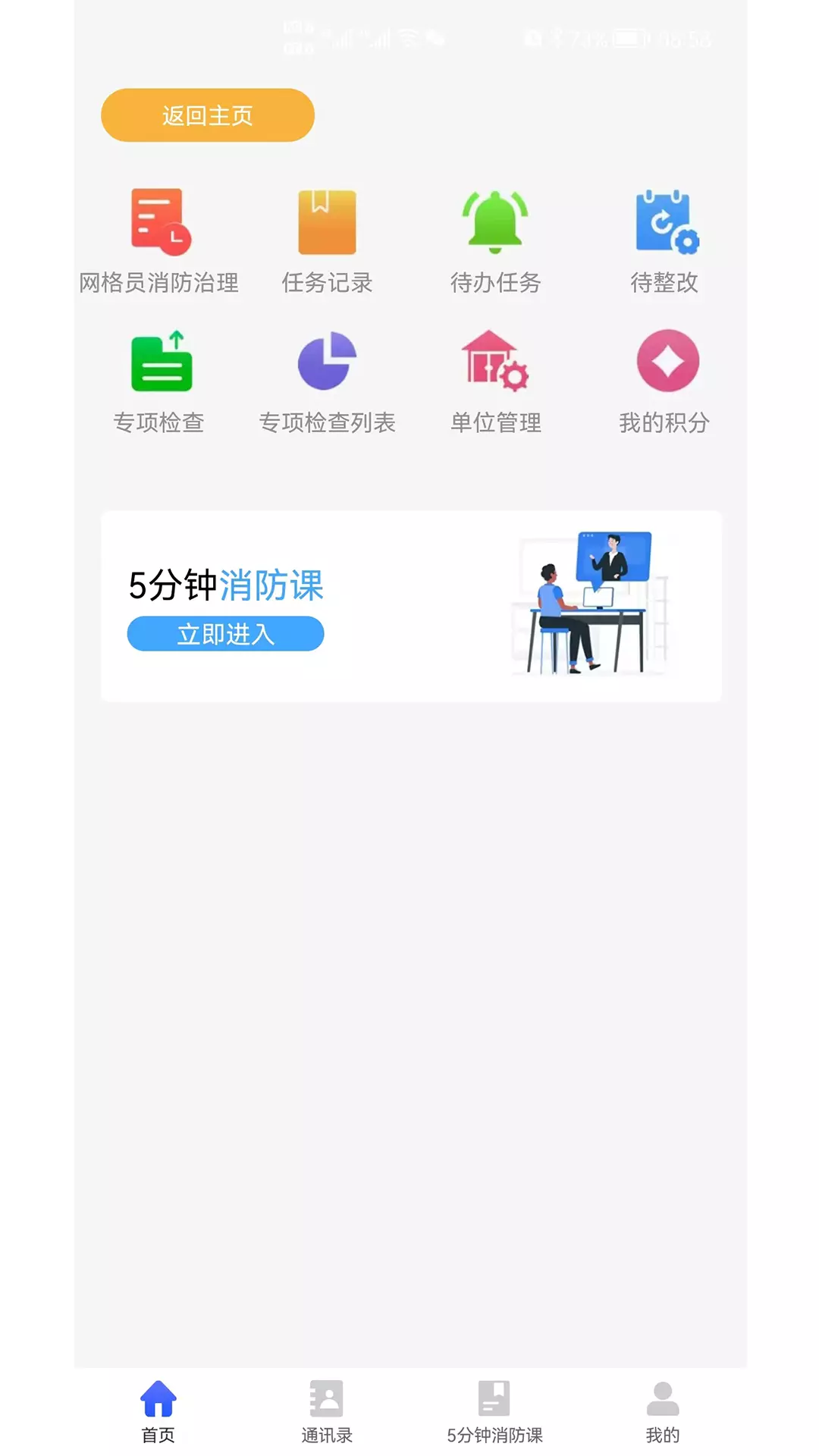Open 网格员消防治理
The width and height of the screenshot is (819, 1456).
pos(159,241)
